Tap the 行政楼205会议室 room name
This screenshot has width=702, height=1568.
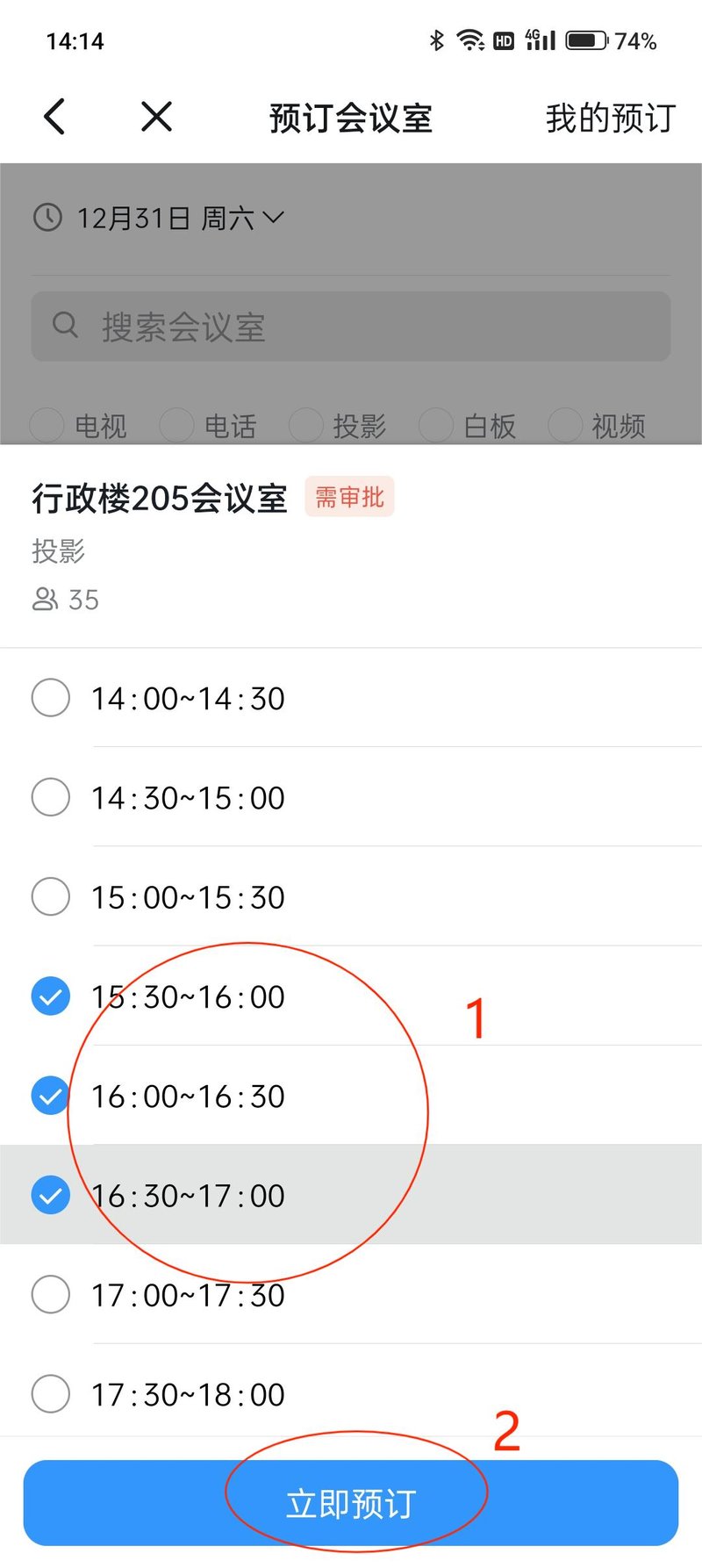coord(160,497)
